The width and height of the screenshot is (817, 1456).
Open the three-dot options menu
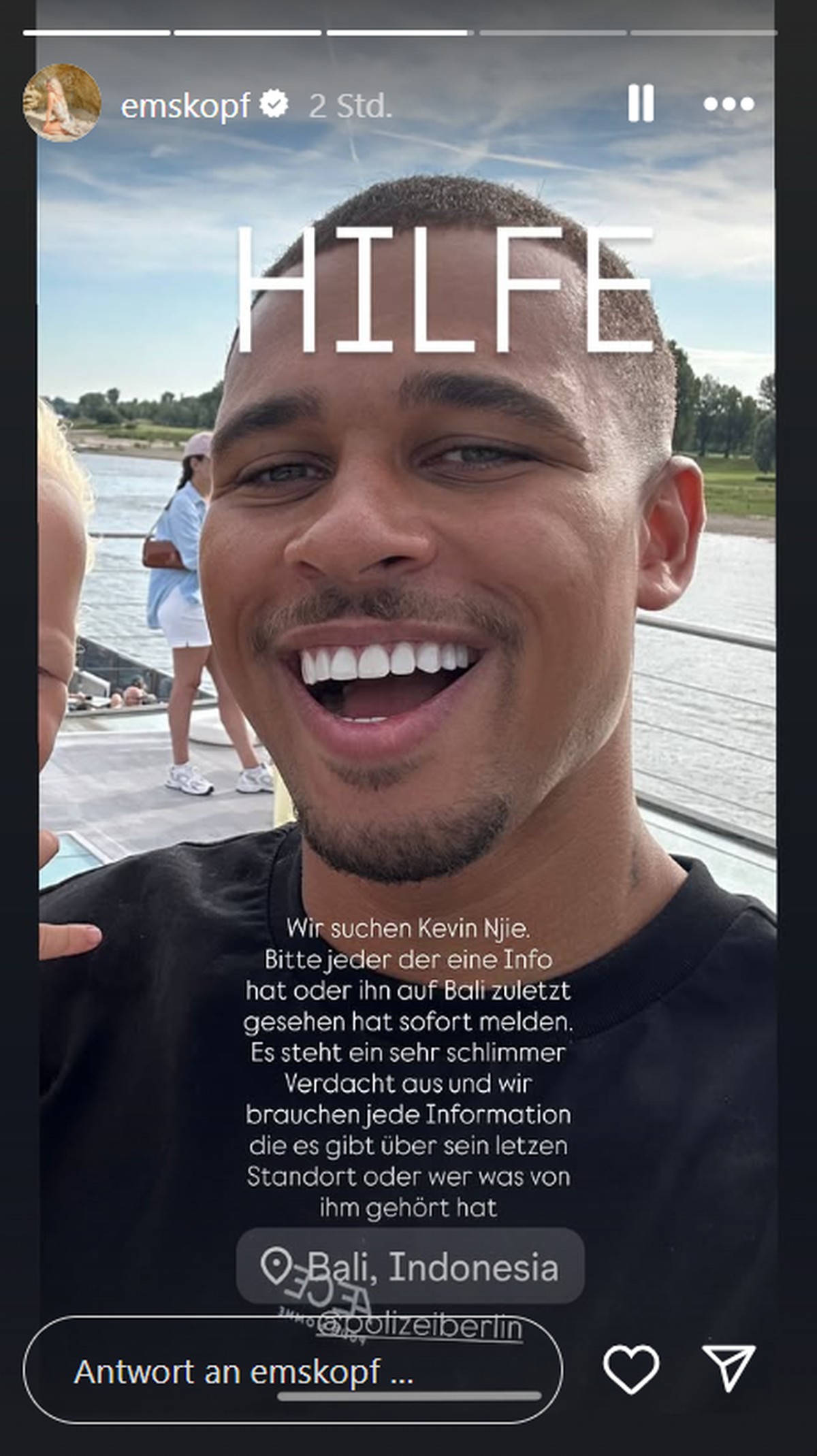[728, 104]
